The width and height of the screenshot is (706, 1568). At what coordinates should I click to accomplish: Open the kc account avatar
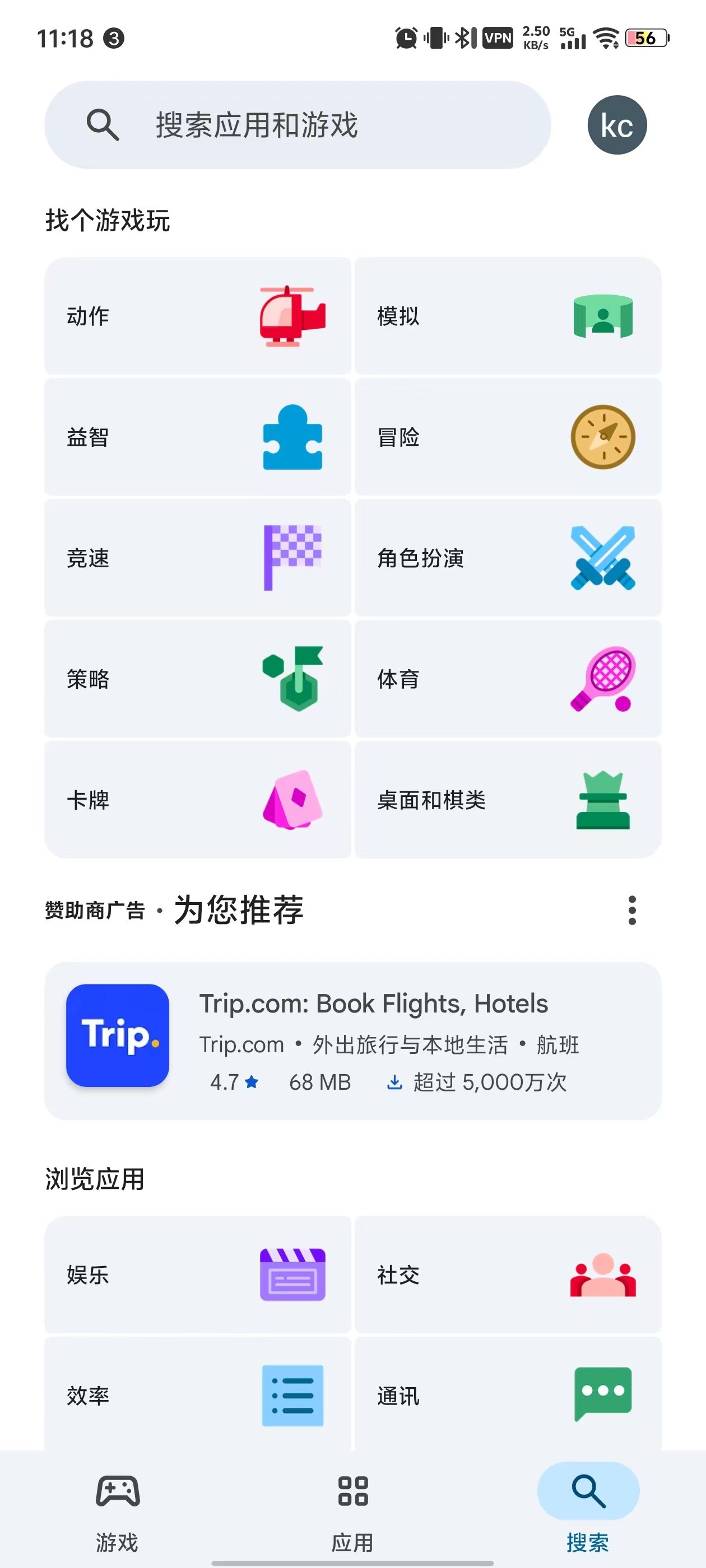click(x=616, y=125)
